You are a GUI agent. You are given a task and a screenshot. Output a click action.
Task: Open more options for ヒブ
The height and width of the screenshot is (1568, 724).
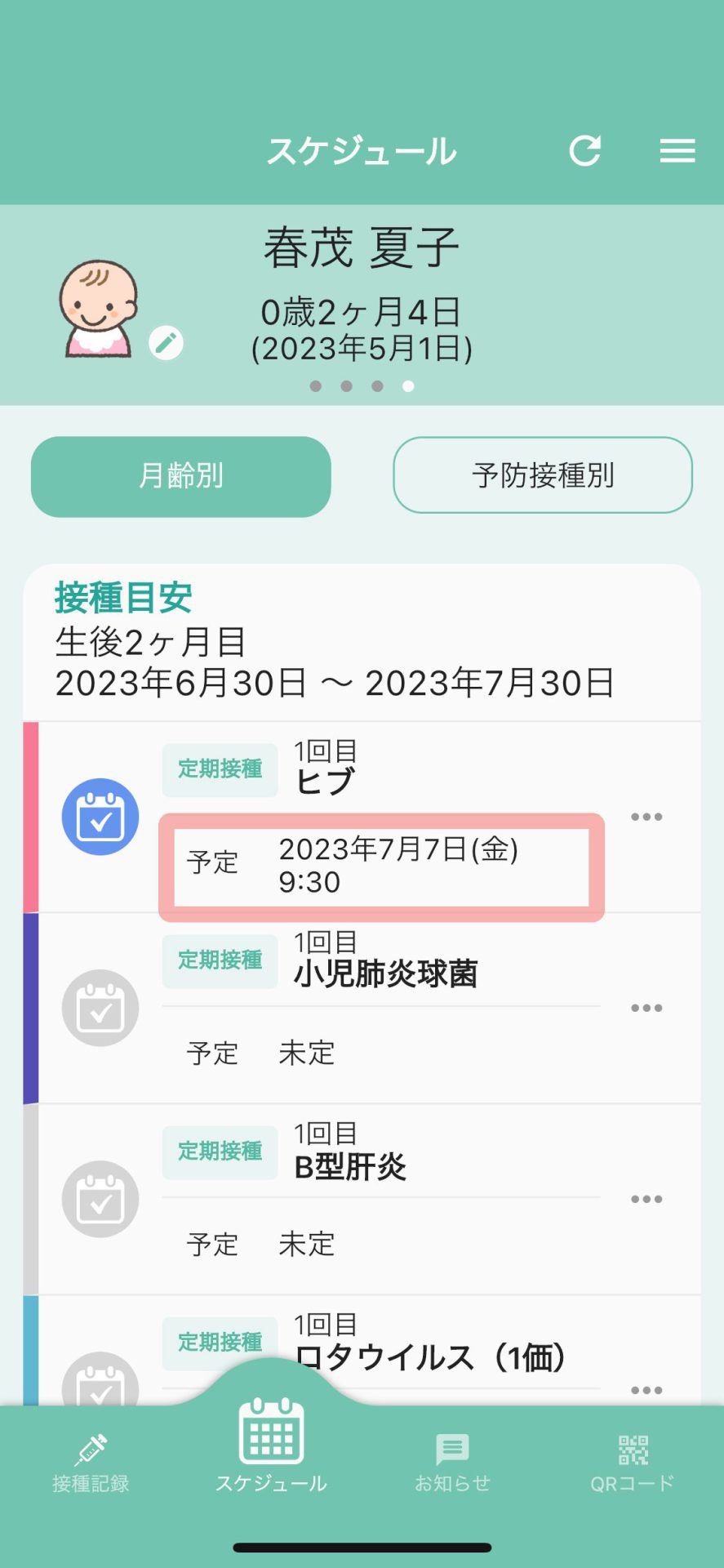pos(646,817)
